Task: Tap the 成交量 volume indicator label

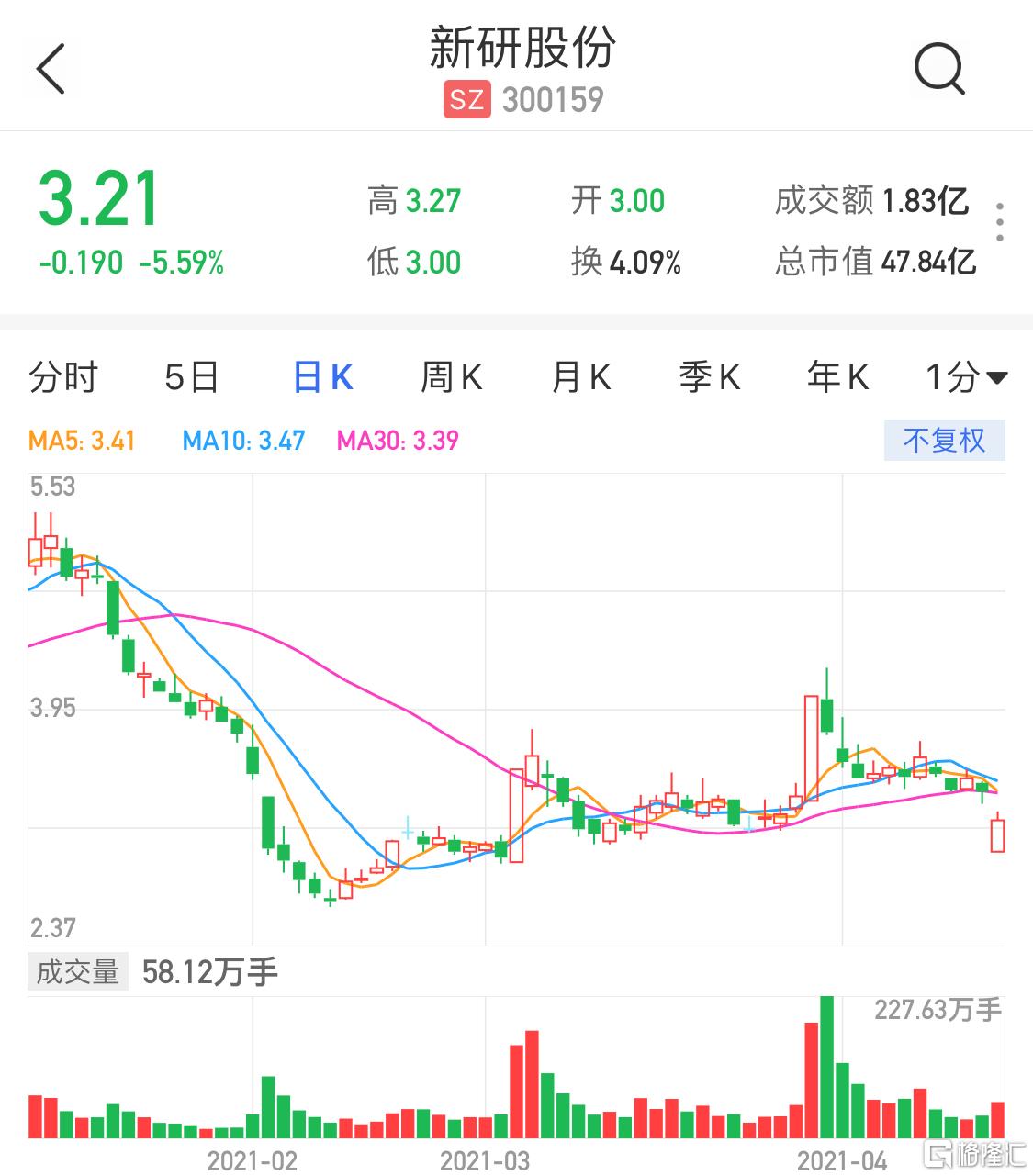Action: tap(78, 971)
